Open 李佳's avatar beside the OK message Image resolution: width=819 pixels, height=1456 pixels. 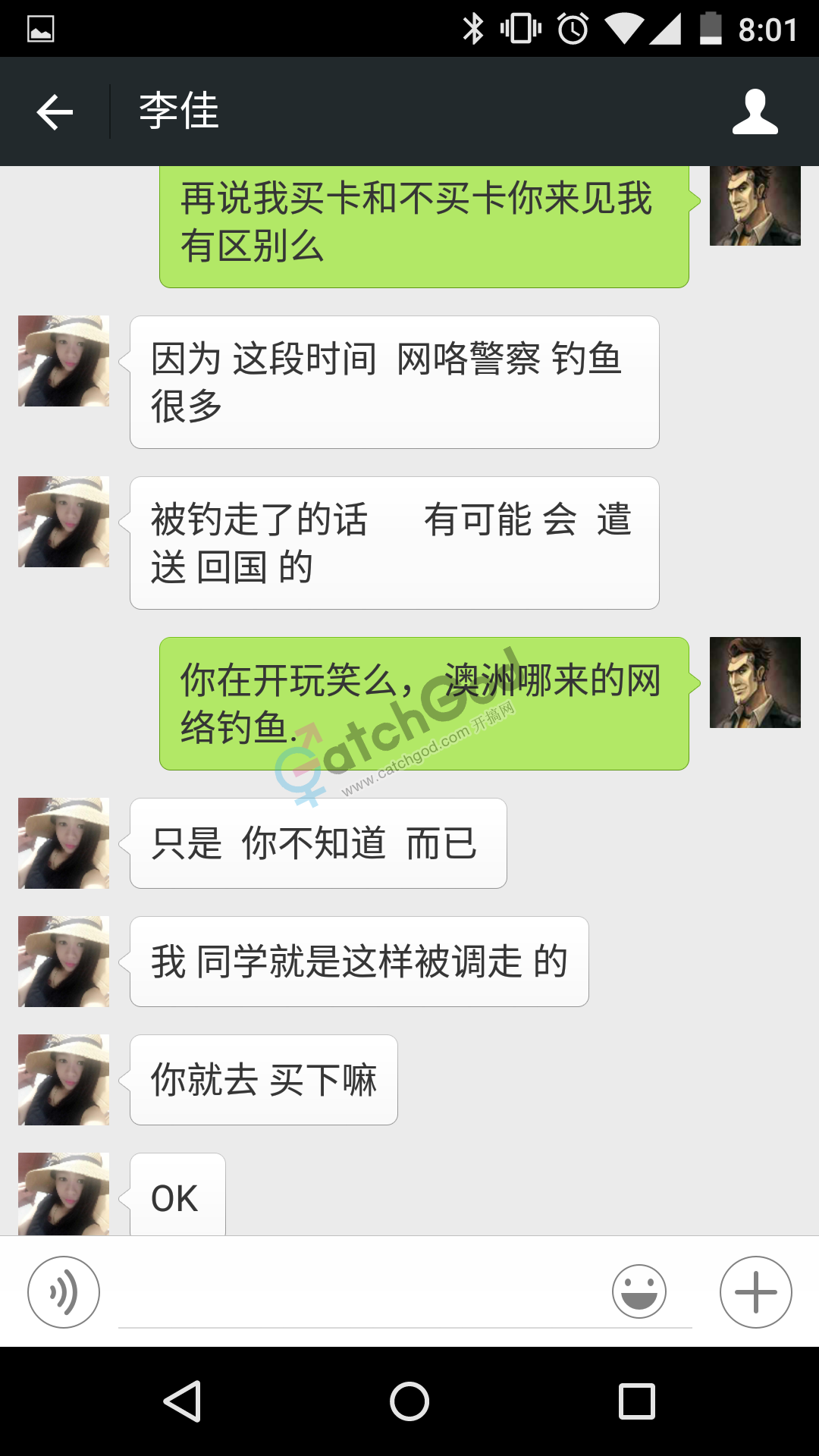click(x=64, y=1194)
